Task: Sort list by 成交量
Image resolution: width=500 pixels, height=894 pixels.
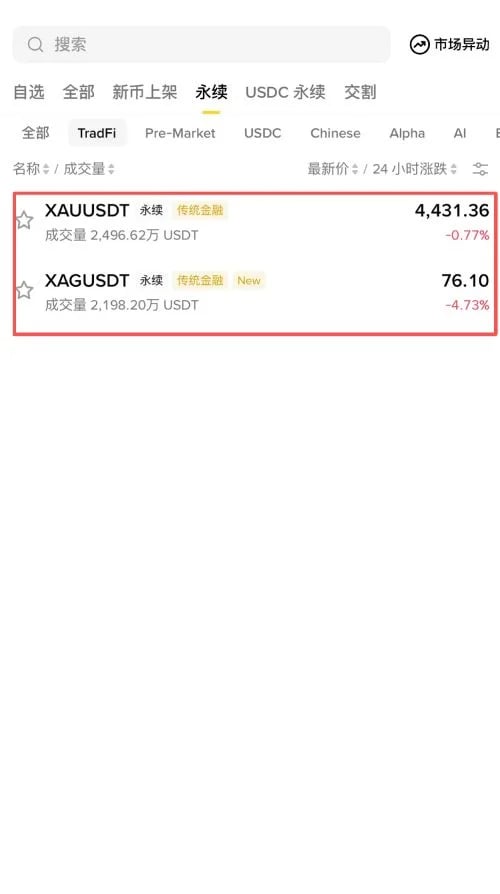Action: coord(89,169)
